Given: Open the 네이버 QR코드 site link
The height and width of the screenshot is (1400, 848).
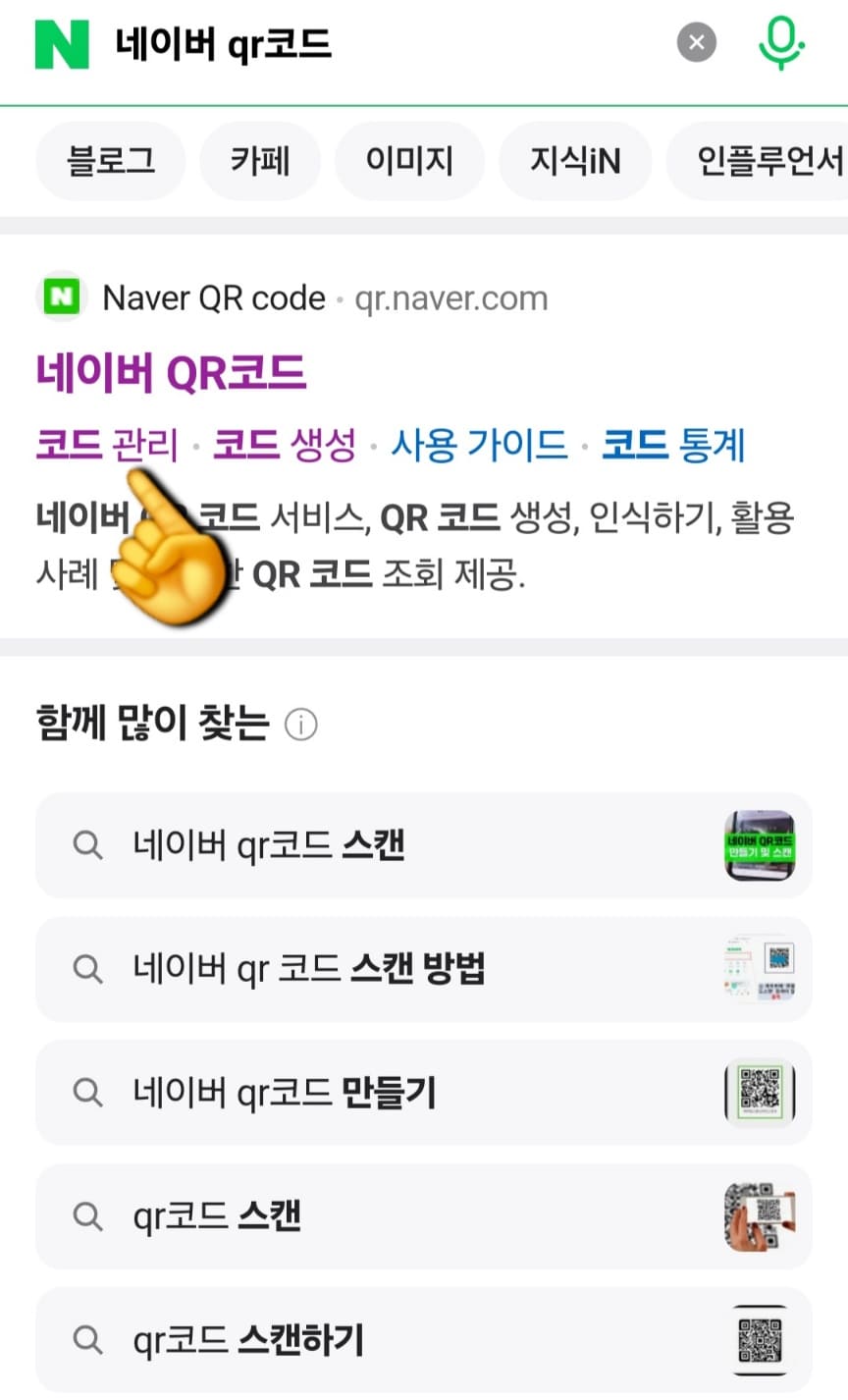Looking at the screenshot, I should pyautogui.click(x=171, y=372).
